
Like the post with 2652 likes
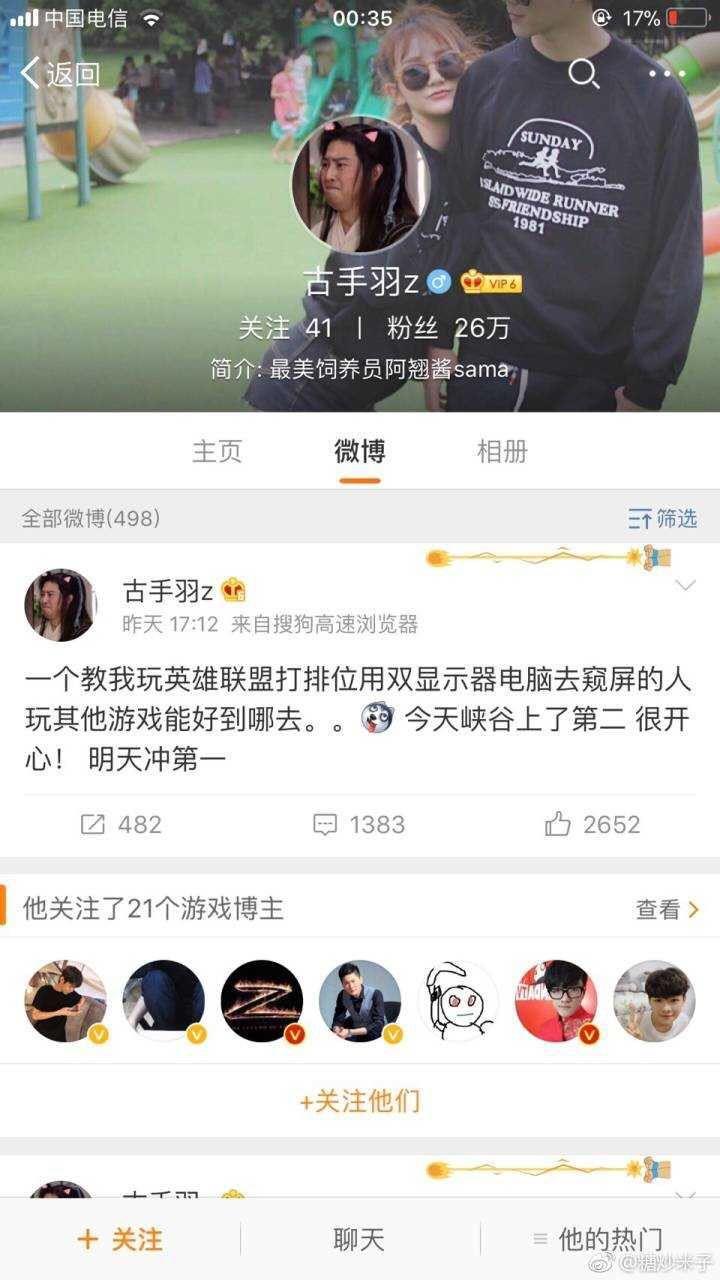click(x=592, y=824)
